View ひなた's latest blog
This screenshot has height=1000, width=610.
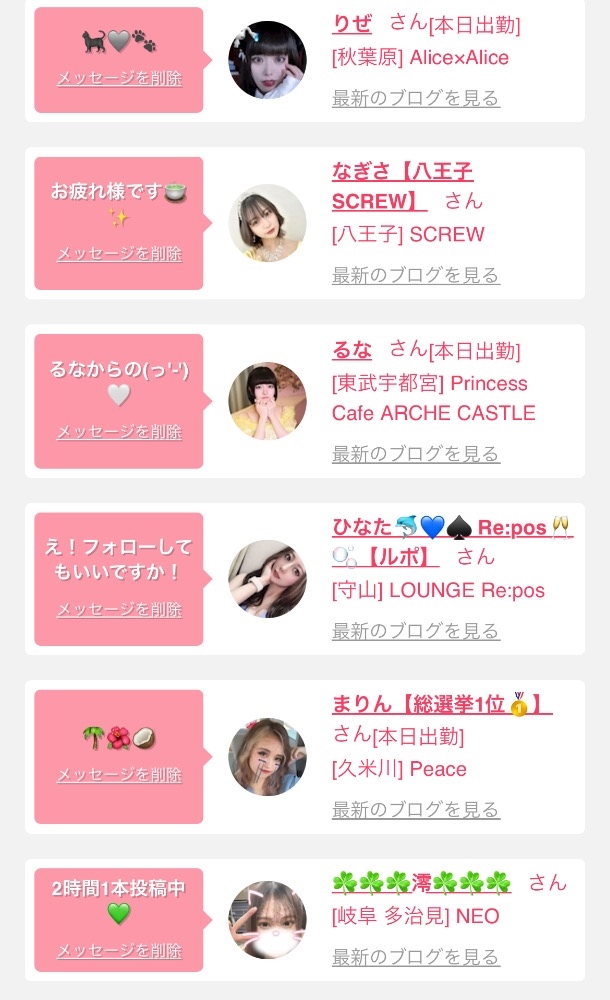[415, 631]
